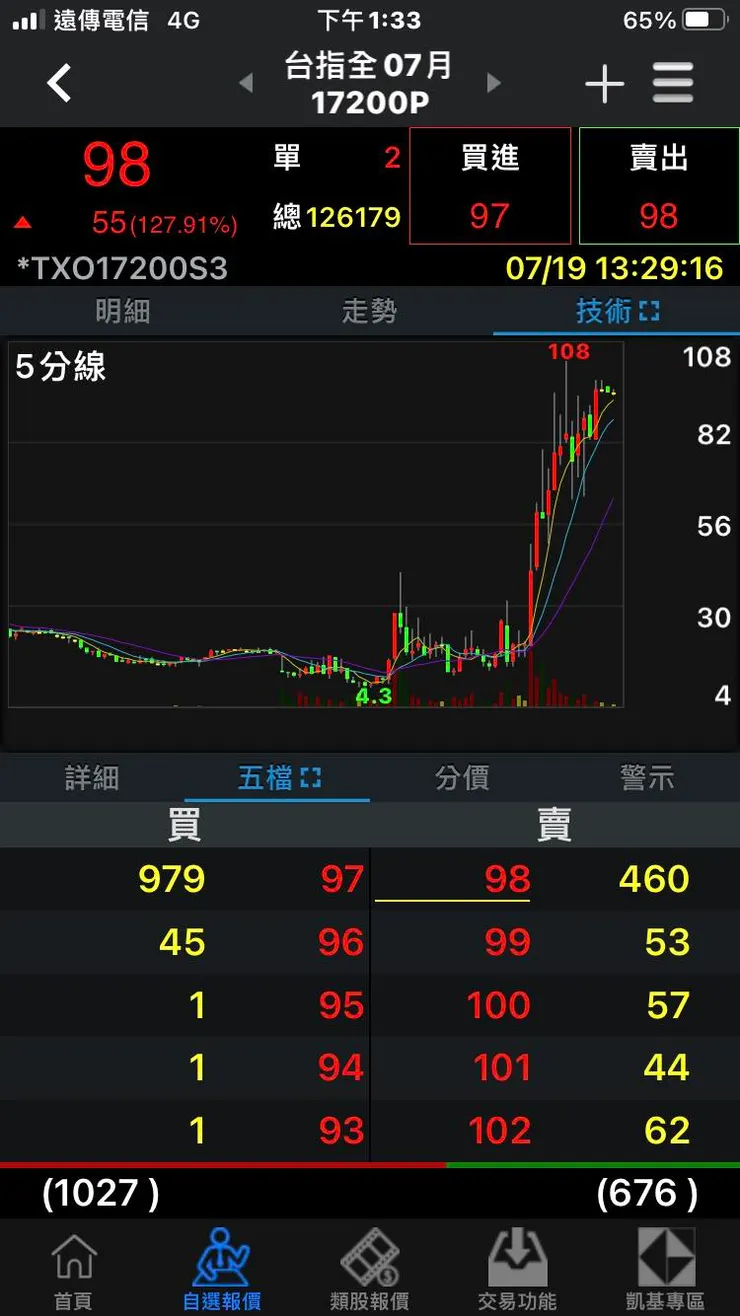Open the hamburger menu
Screen dimensions: 740x1316
tap(673, 84)
